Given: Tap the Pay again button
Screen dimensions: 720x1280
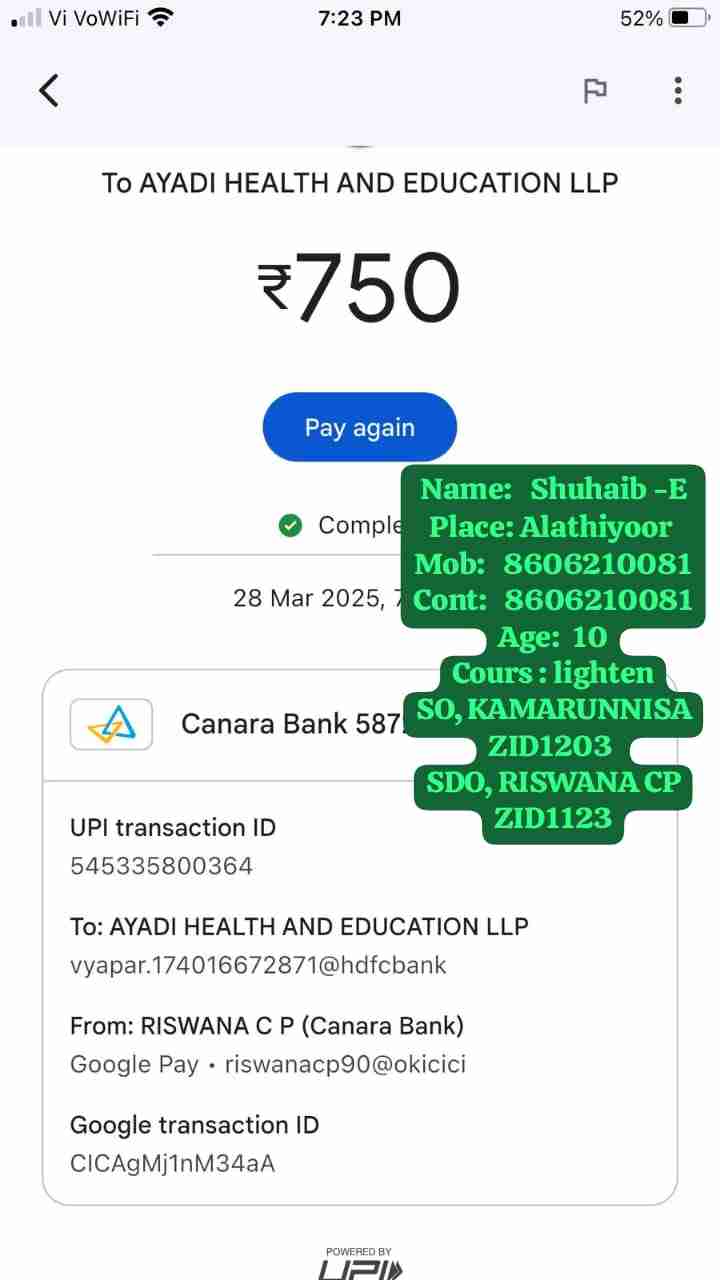Looking at the screenshot, I should (359, 428).
